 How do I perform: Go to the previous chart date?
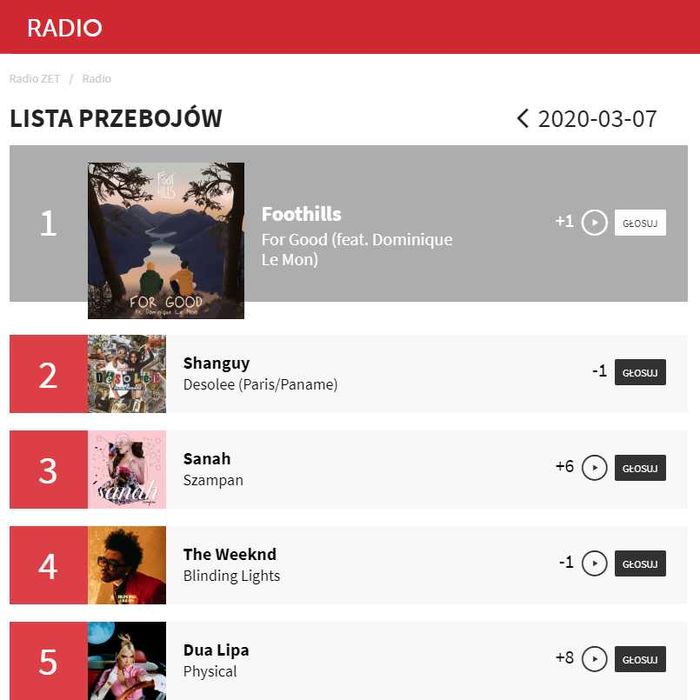tap(522, 119)
